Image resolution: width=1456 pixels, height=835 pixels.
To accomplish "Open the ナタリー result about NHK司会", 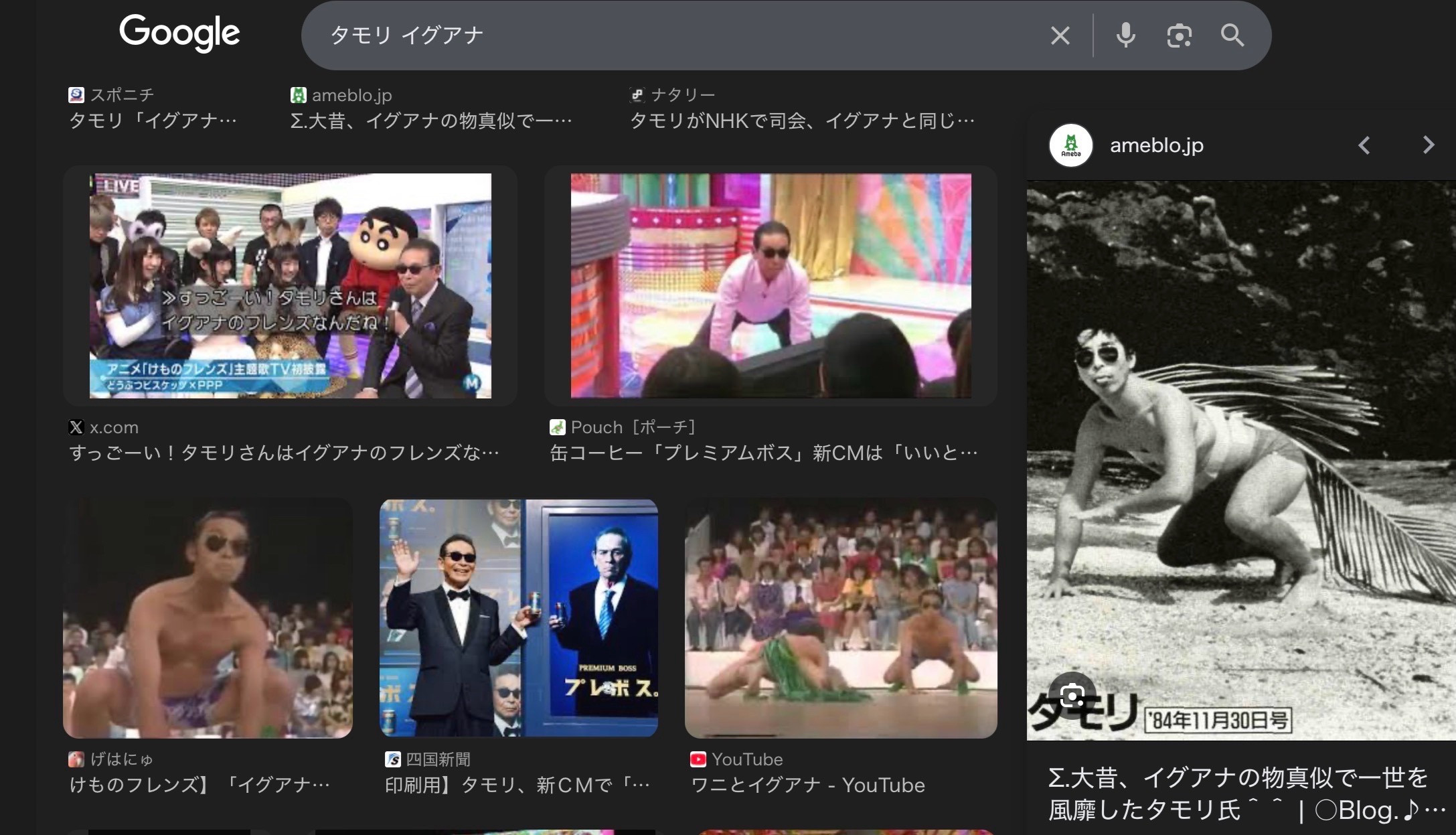I will 801,121.
